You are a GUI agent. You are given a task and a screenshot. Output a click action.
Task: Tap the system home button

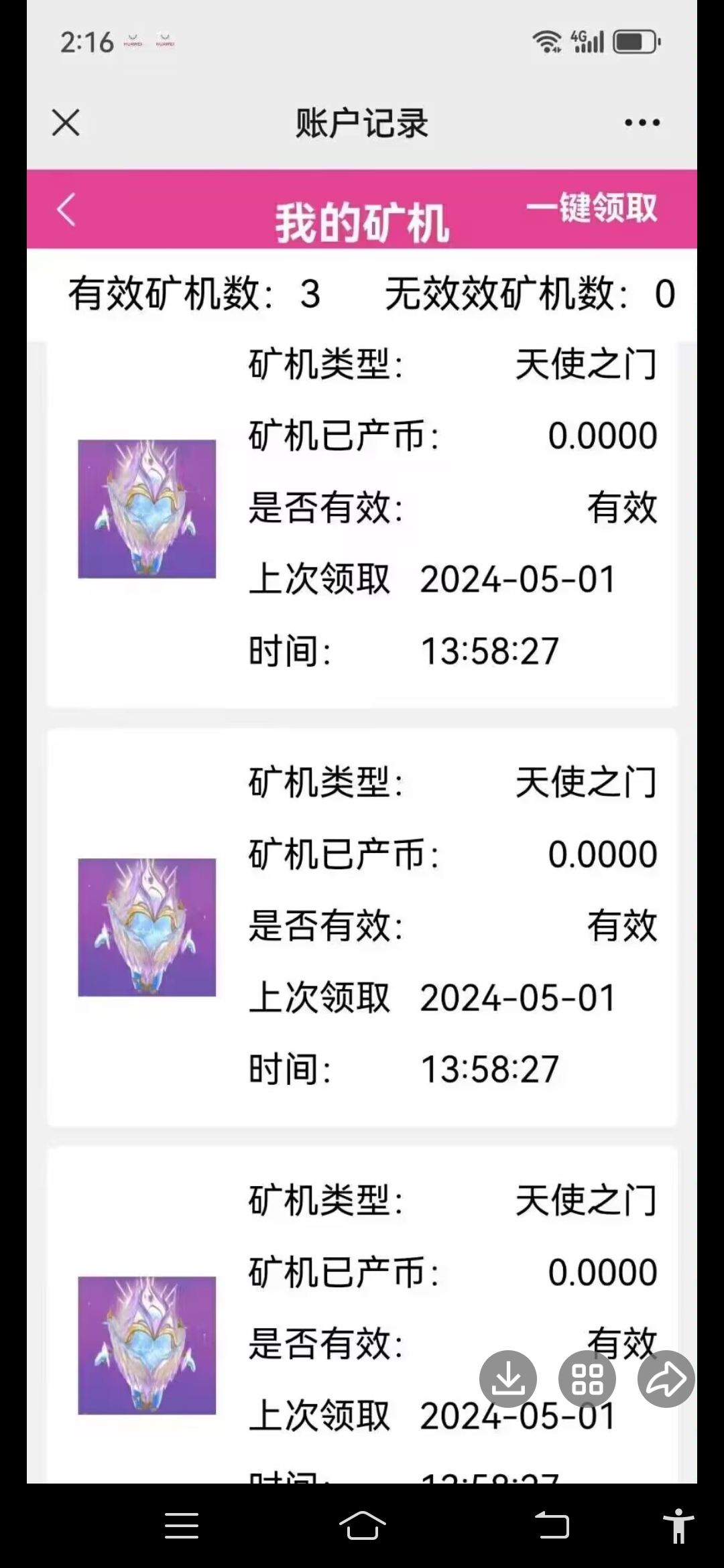tap(362, 1526)
